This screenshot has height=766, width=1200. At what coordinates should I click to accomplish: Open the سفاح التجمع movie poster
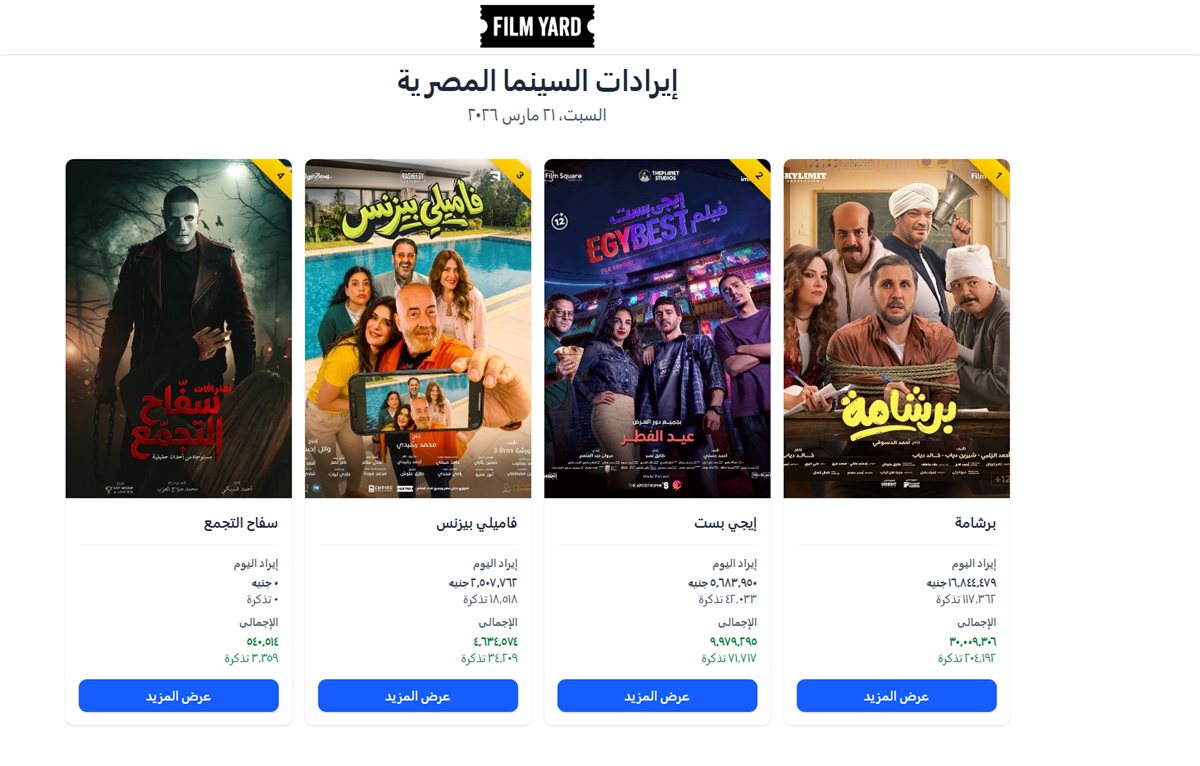pyautogui.click(x=178, y=328)
